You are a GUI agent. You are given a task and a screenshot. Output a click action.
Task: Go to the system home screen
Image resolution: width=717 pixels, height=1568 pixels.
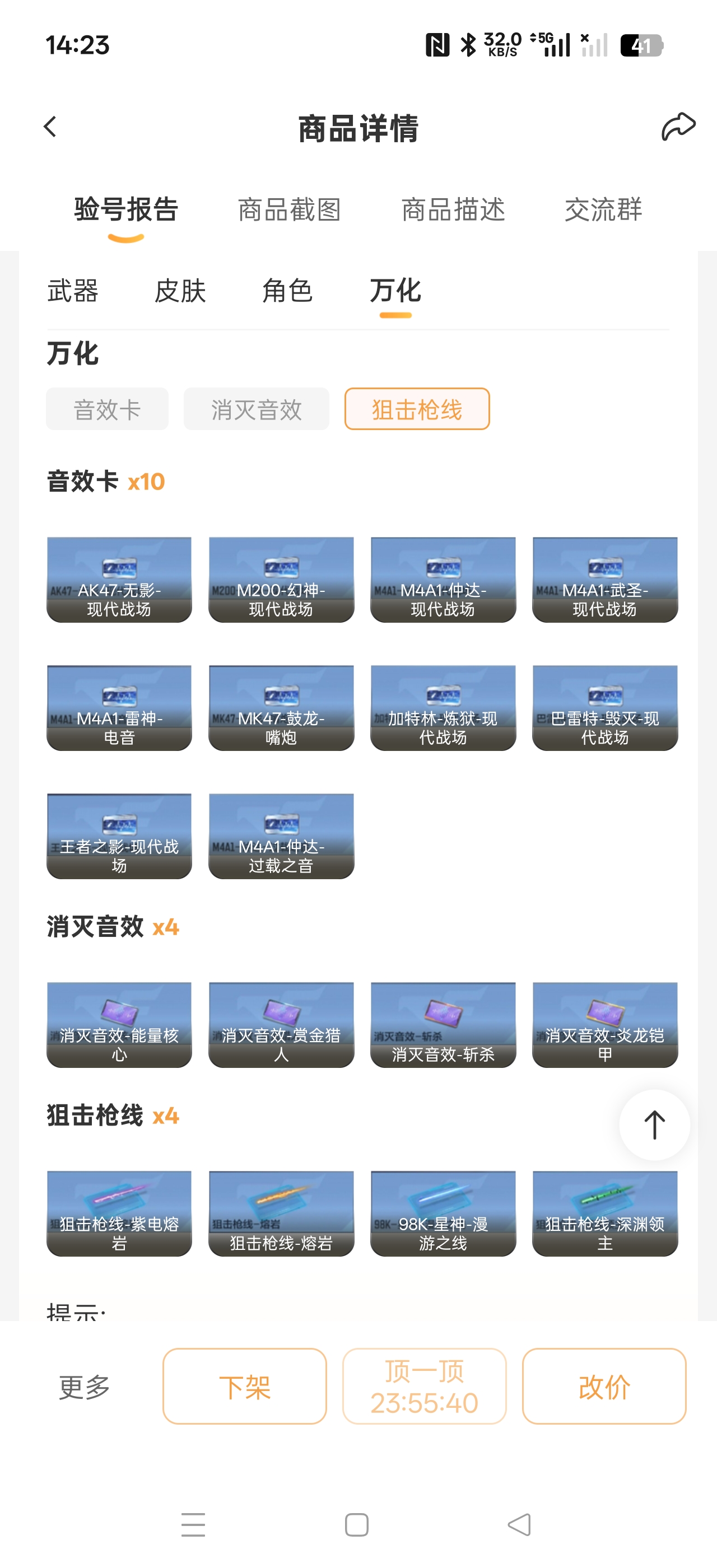(x=357, y=1525)
